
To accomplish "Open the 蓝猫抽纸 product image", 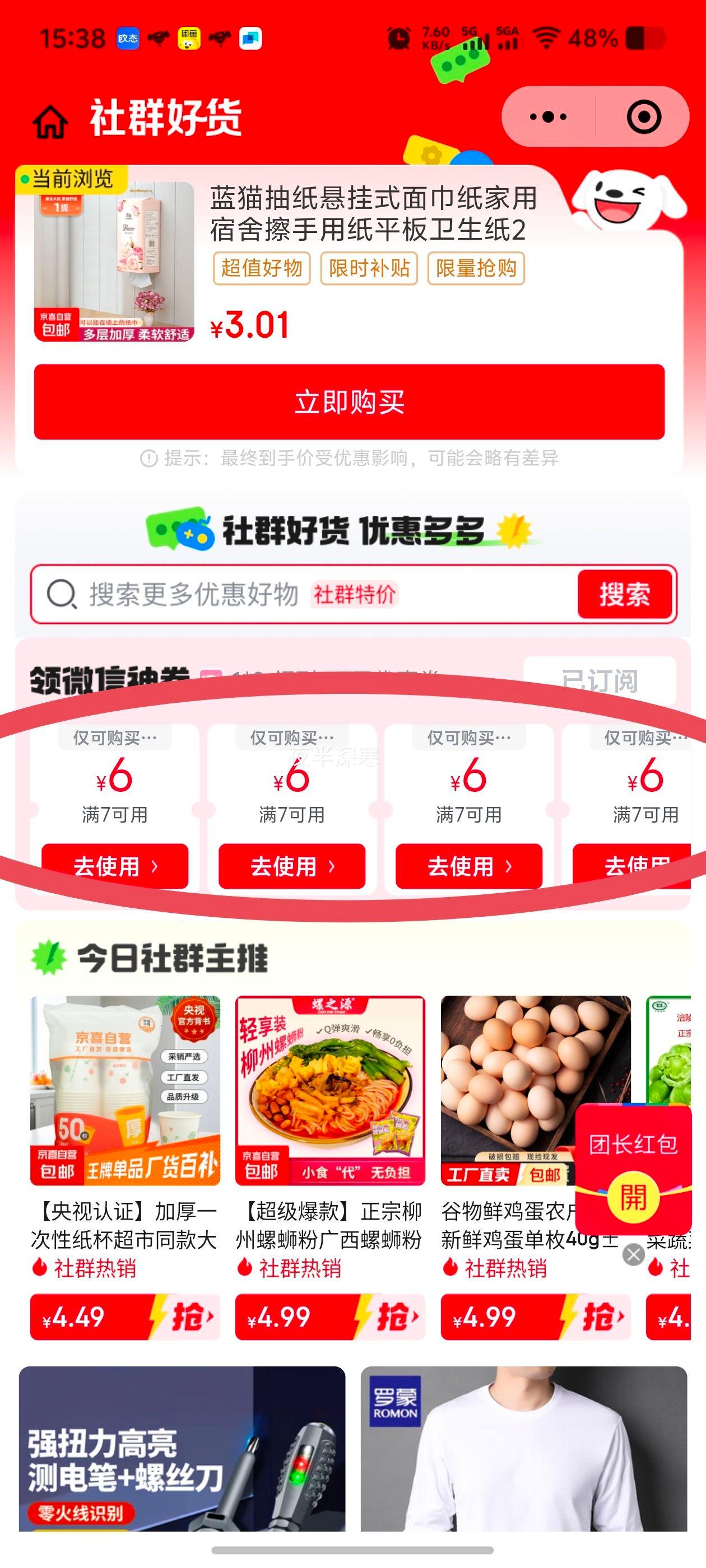I will click(x=114, y=262).
